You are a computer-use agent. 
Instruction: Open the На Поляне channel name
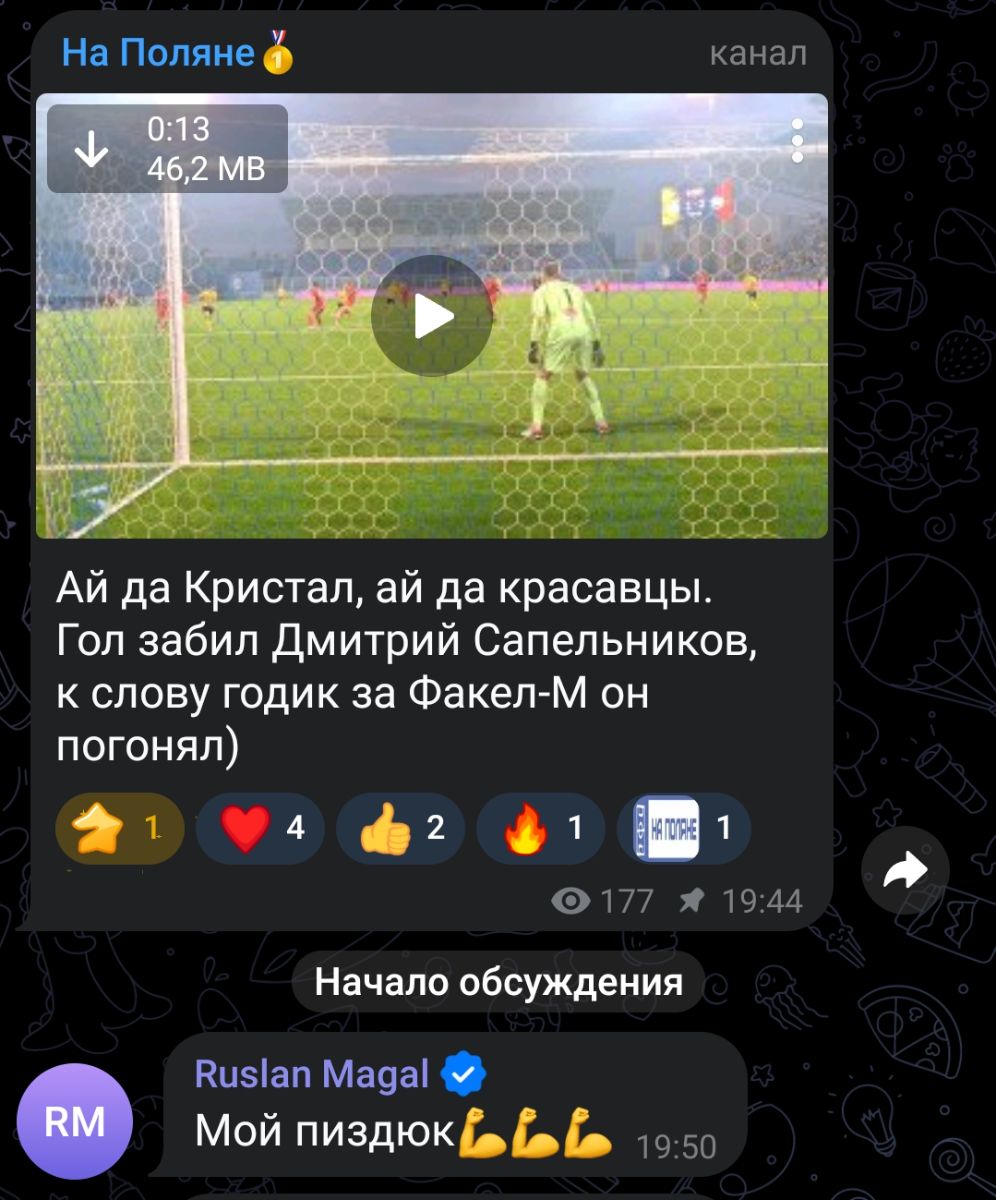point(160,52)
